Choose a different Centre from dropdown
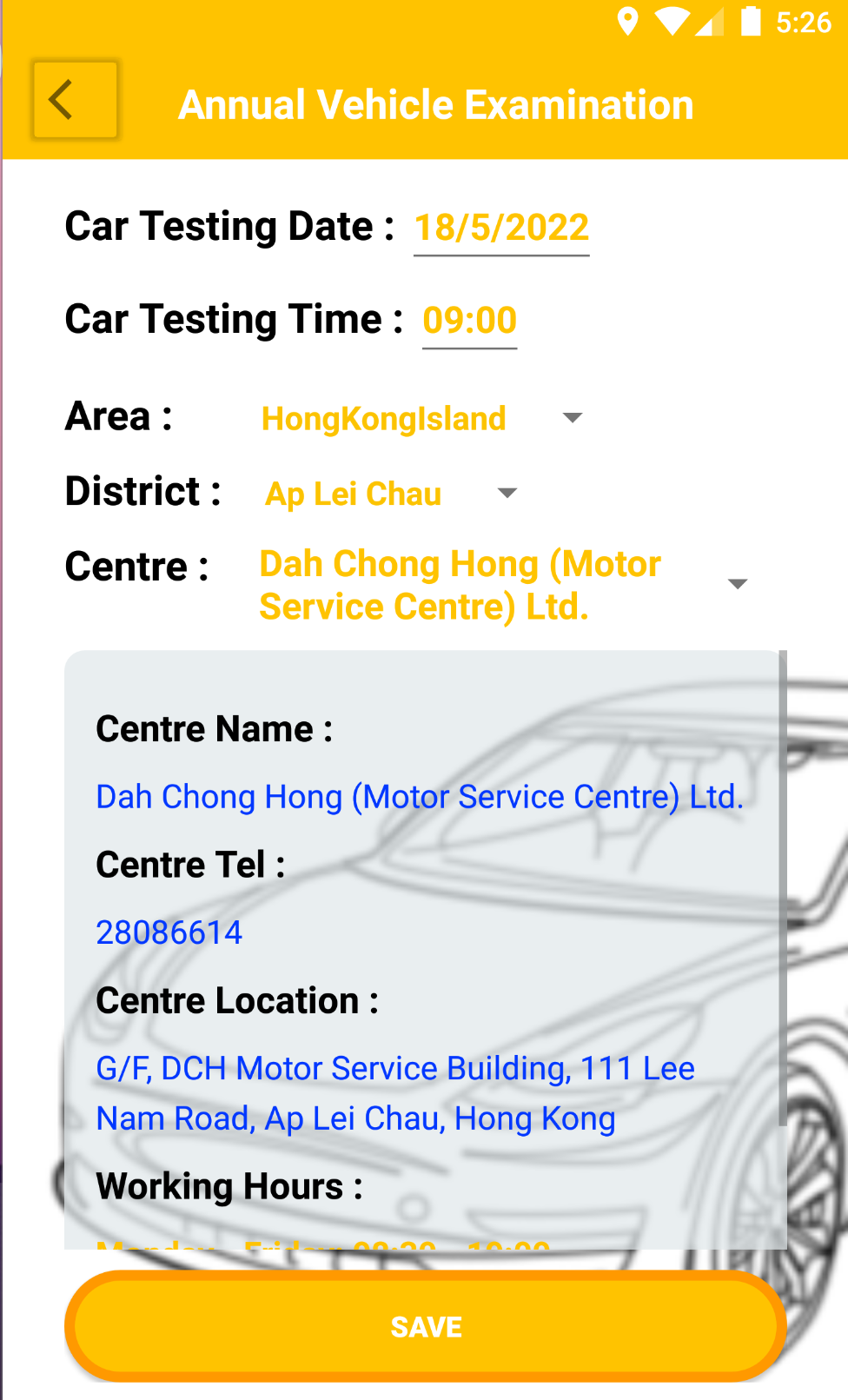 [502, 585]
